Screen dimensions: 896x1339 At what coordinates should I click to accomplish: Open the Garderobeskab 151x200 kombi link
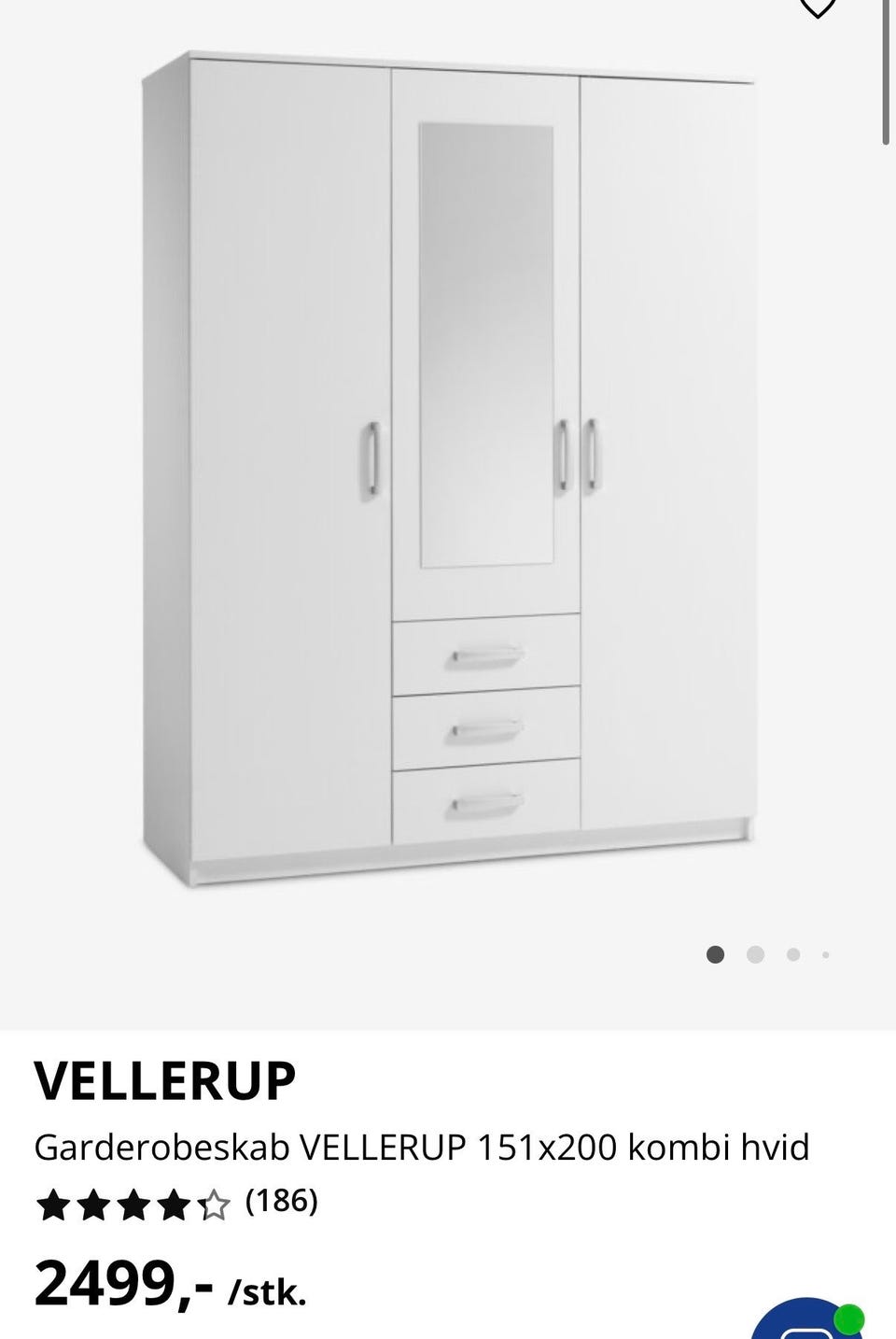422,1149
